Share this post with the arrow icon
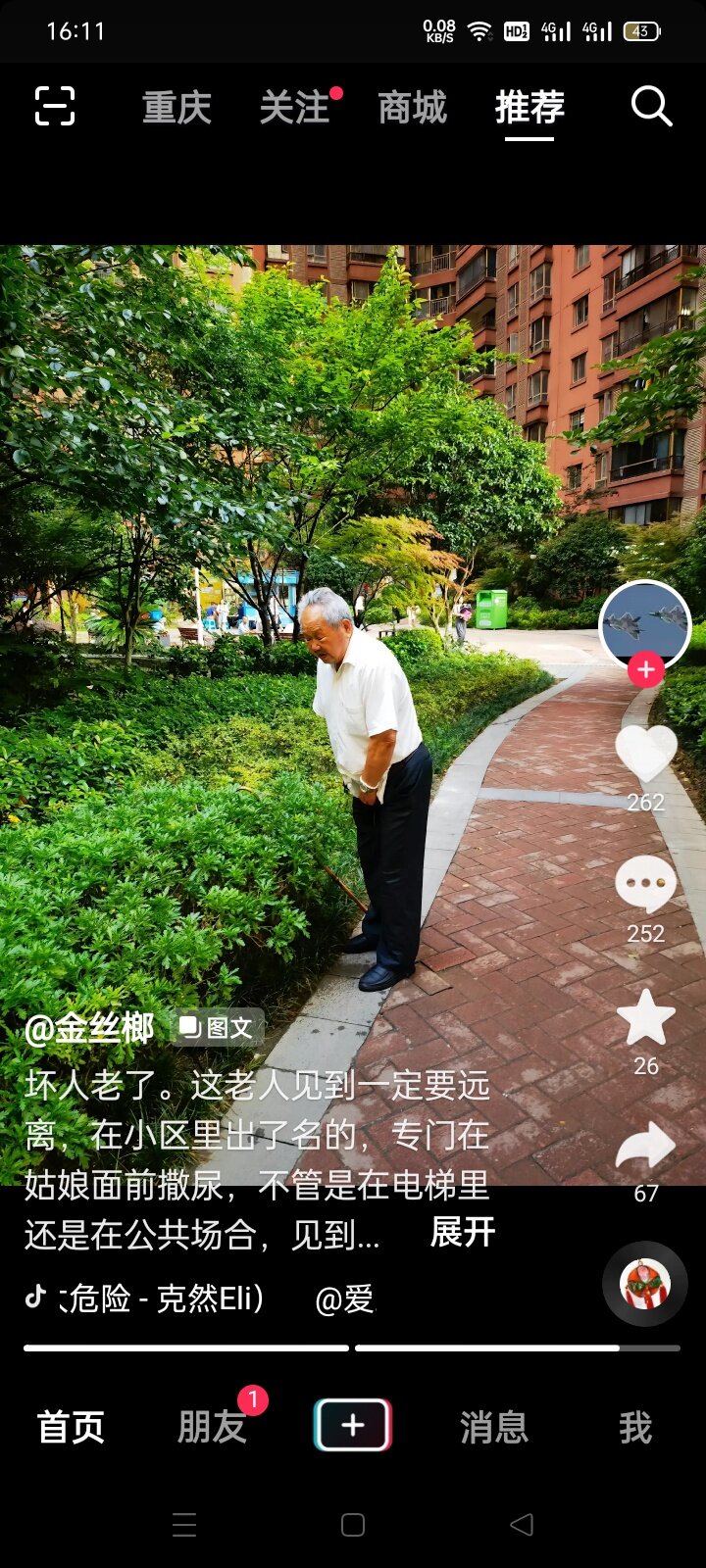The image size is (706, 1568). [645, 1146]
